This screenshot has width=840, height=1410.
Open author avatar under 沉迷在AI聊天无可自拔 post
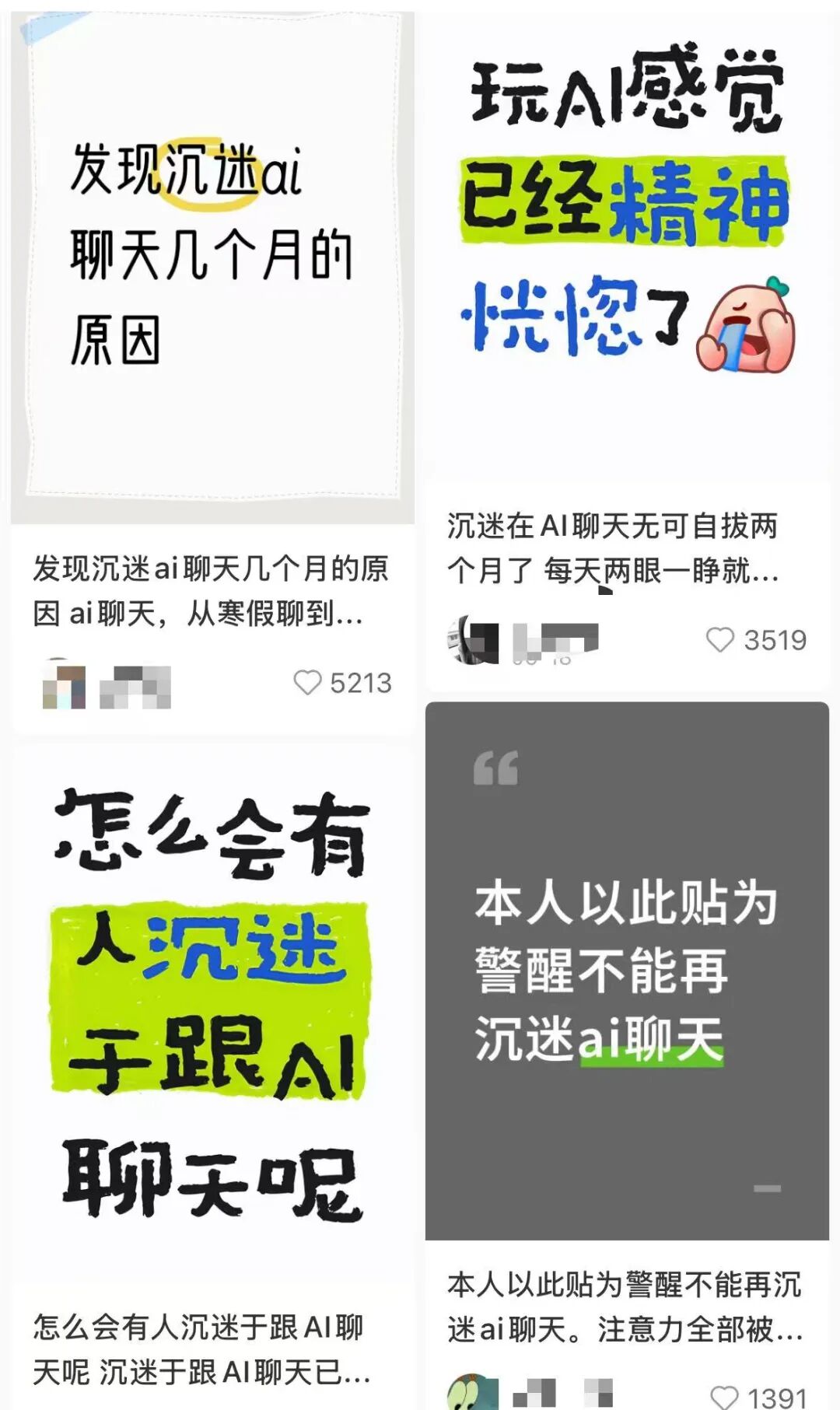(x=472, y=641)
